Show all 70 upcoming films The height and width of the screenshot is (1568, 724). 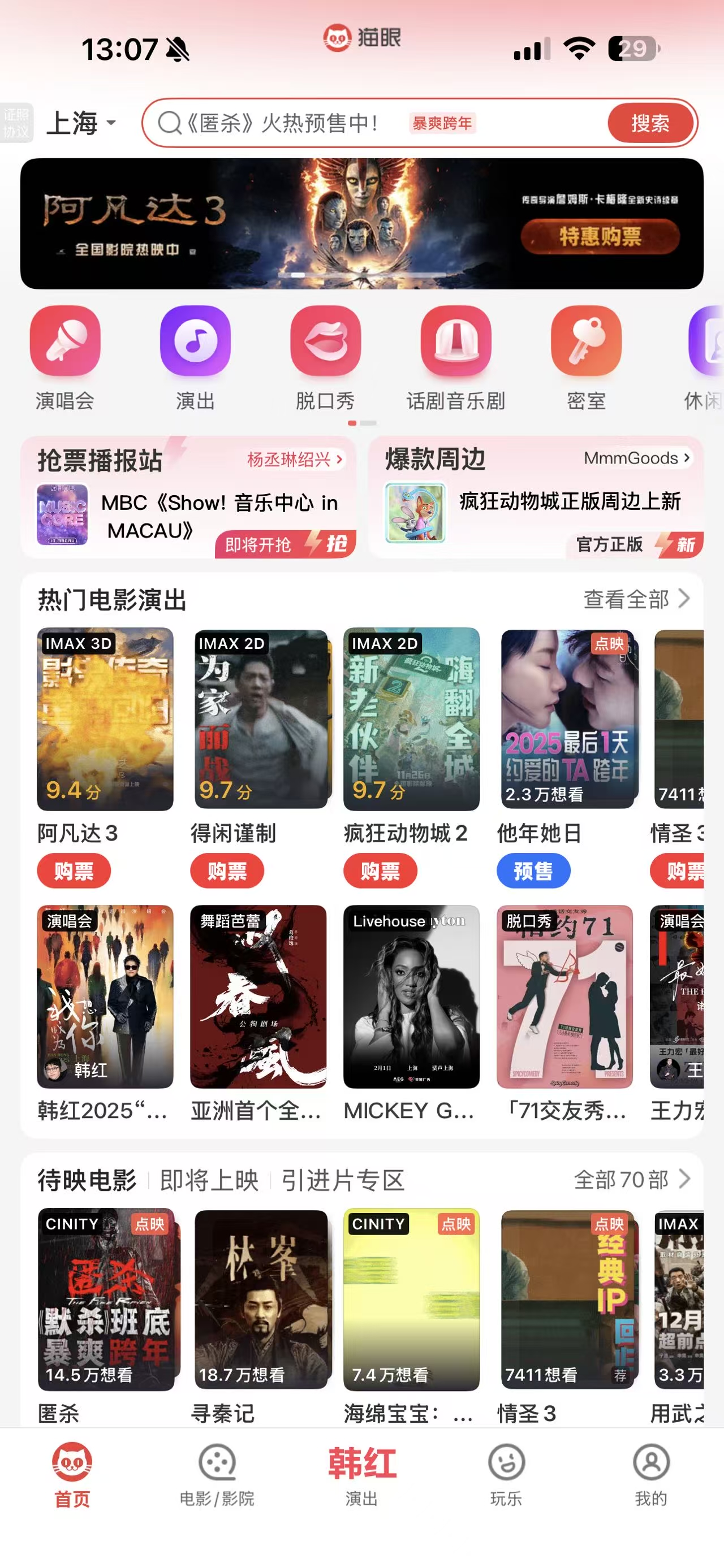coord(631,1180)
